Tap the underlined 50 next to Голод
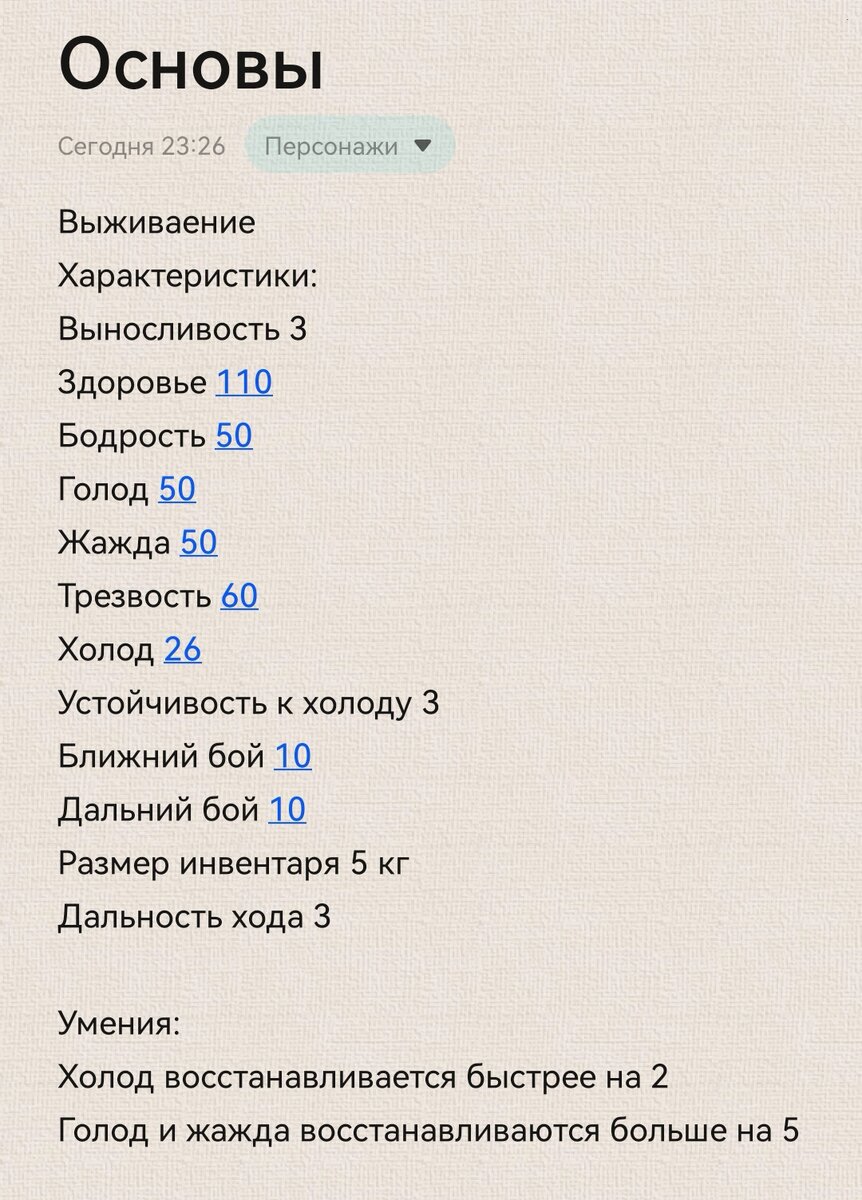The height and width of the screenshot is (1200, 862). (177, 489)
